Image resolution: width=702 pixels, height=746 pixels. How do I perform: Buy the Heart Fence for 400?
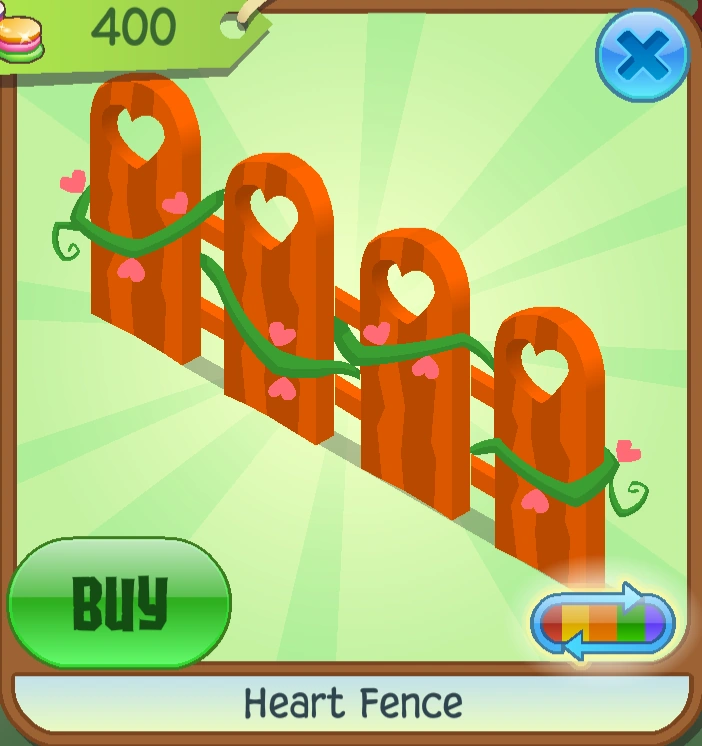[119, 603]
